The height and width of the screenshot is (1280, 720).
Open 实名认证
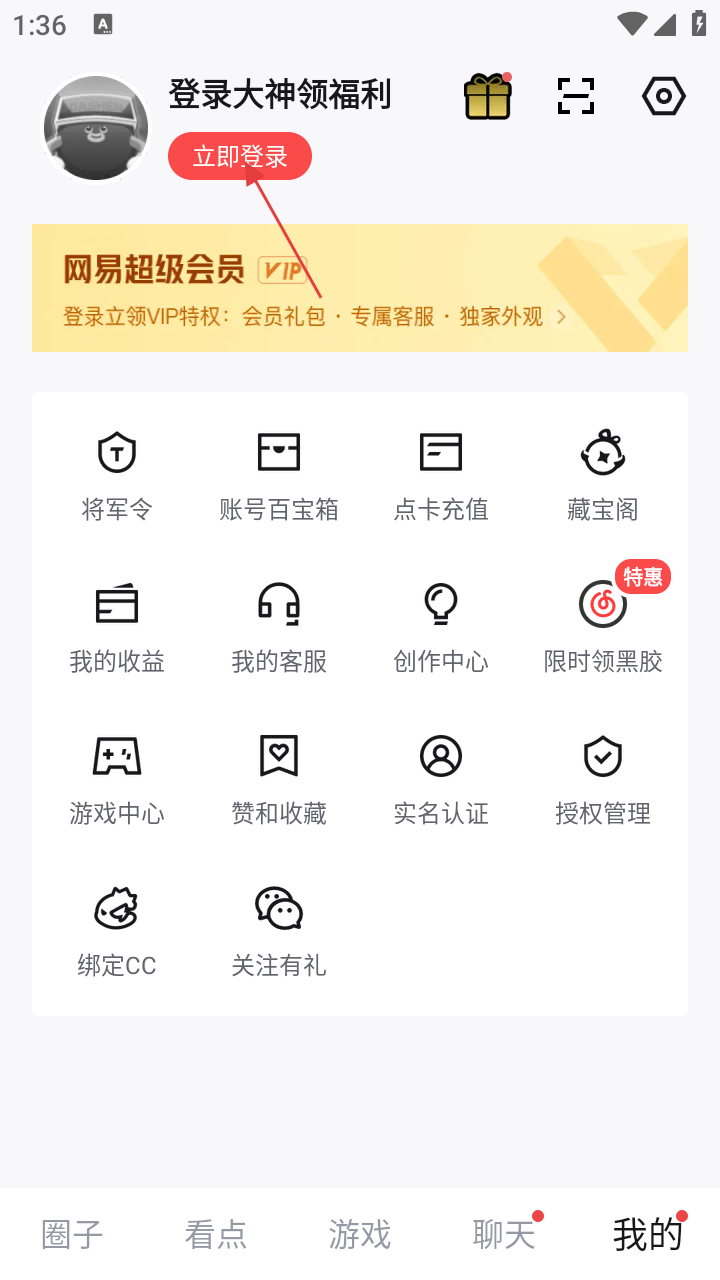[x=441, y=780]
